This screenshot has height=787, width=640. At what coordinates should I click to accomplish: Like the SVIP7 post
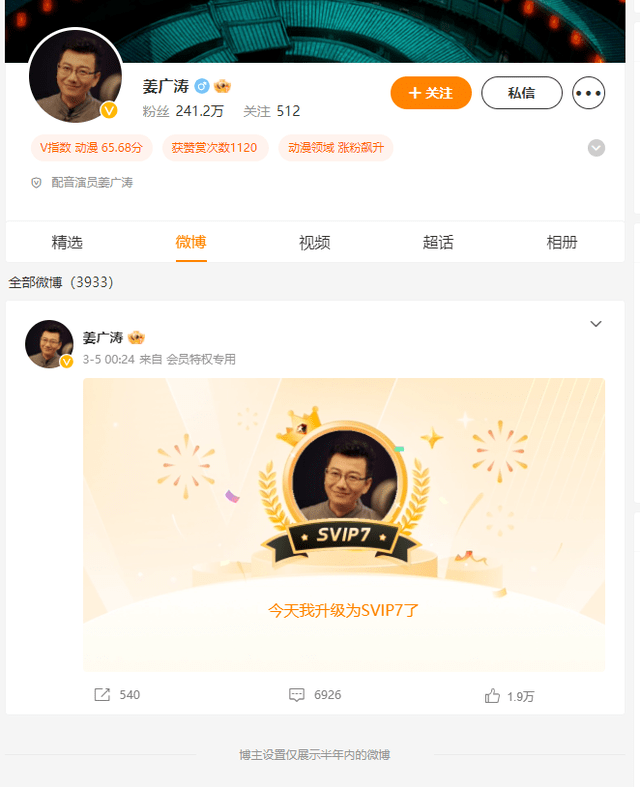click(x=509, y=695)
